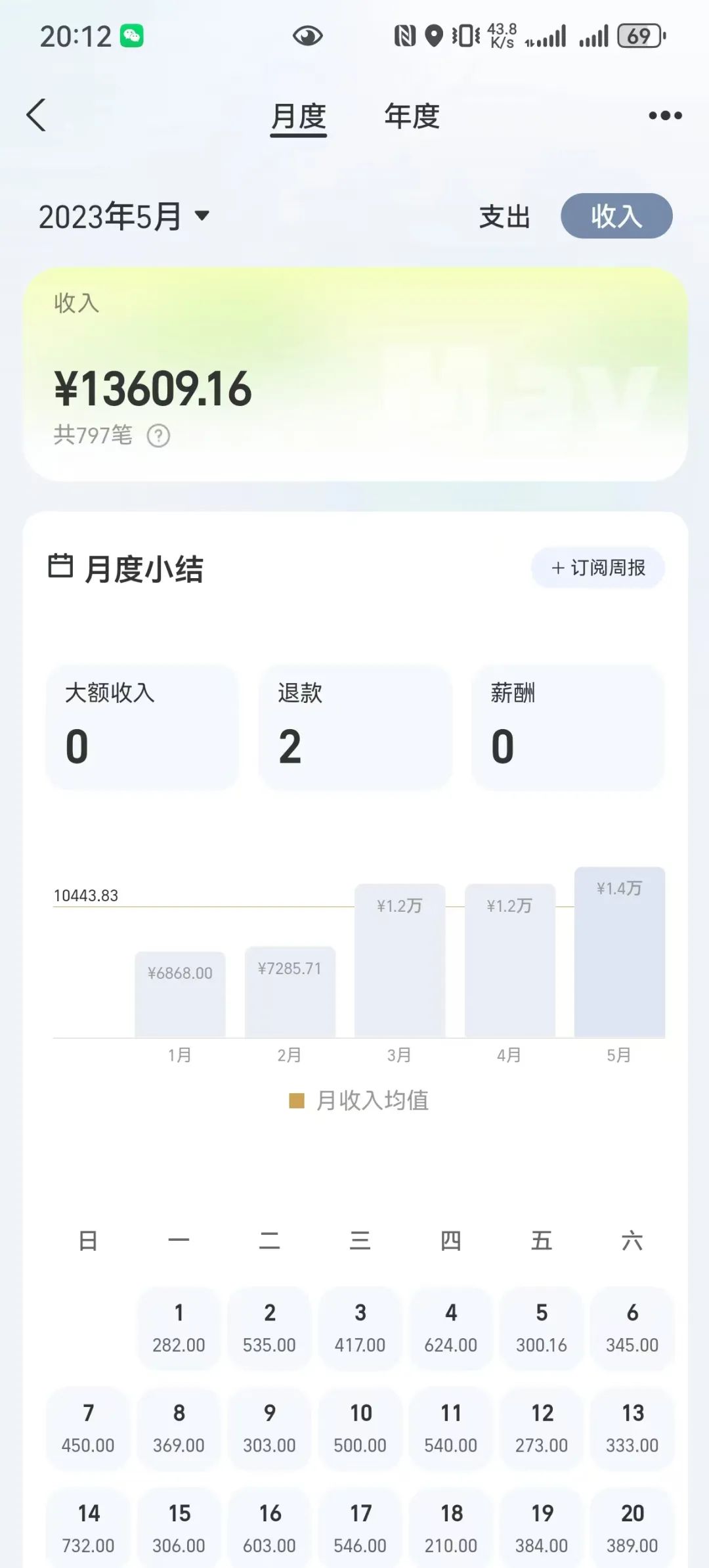This screenshot has width=709, height=1568.
Task: Open the 2023年5月 month picker dropdown
Action: point(125,215)
